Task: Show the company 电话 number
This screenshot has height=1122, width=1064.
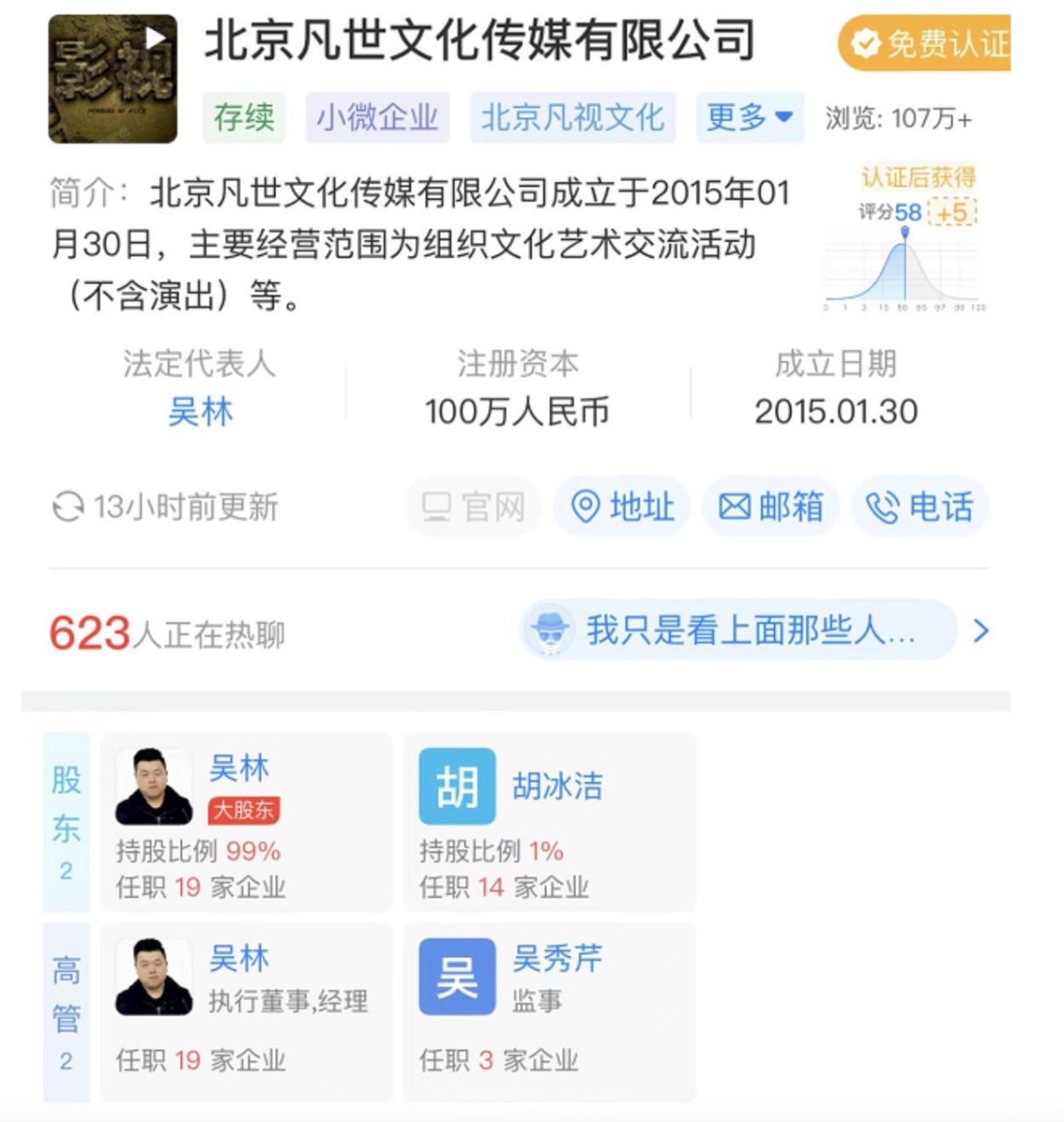Action: [x=920, y=507]
